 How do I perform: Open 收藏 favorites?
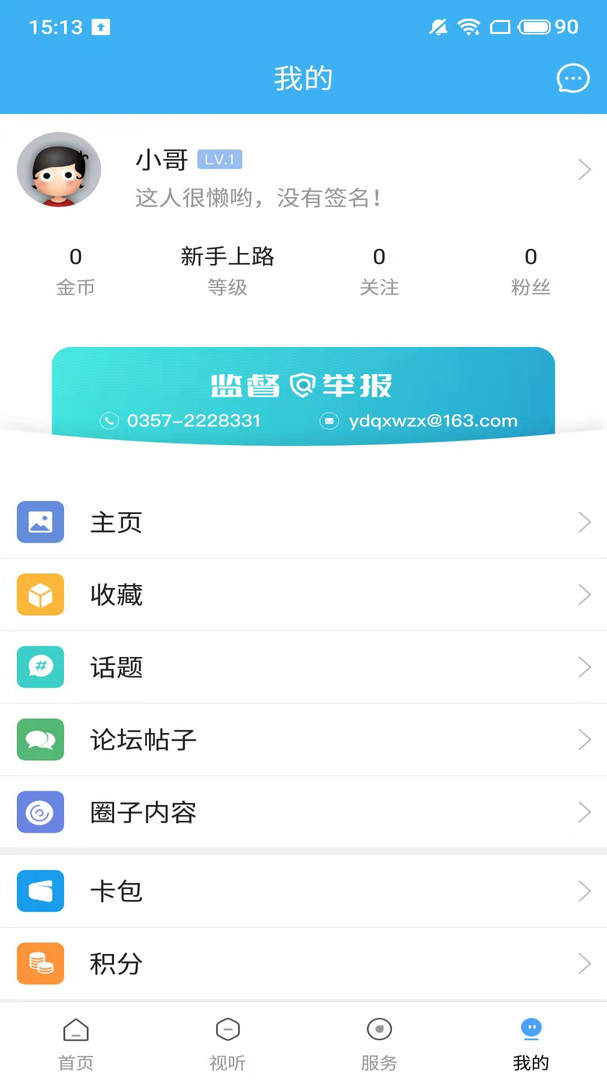pyautogui.click(x=303, y=594)
